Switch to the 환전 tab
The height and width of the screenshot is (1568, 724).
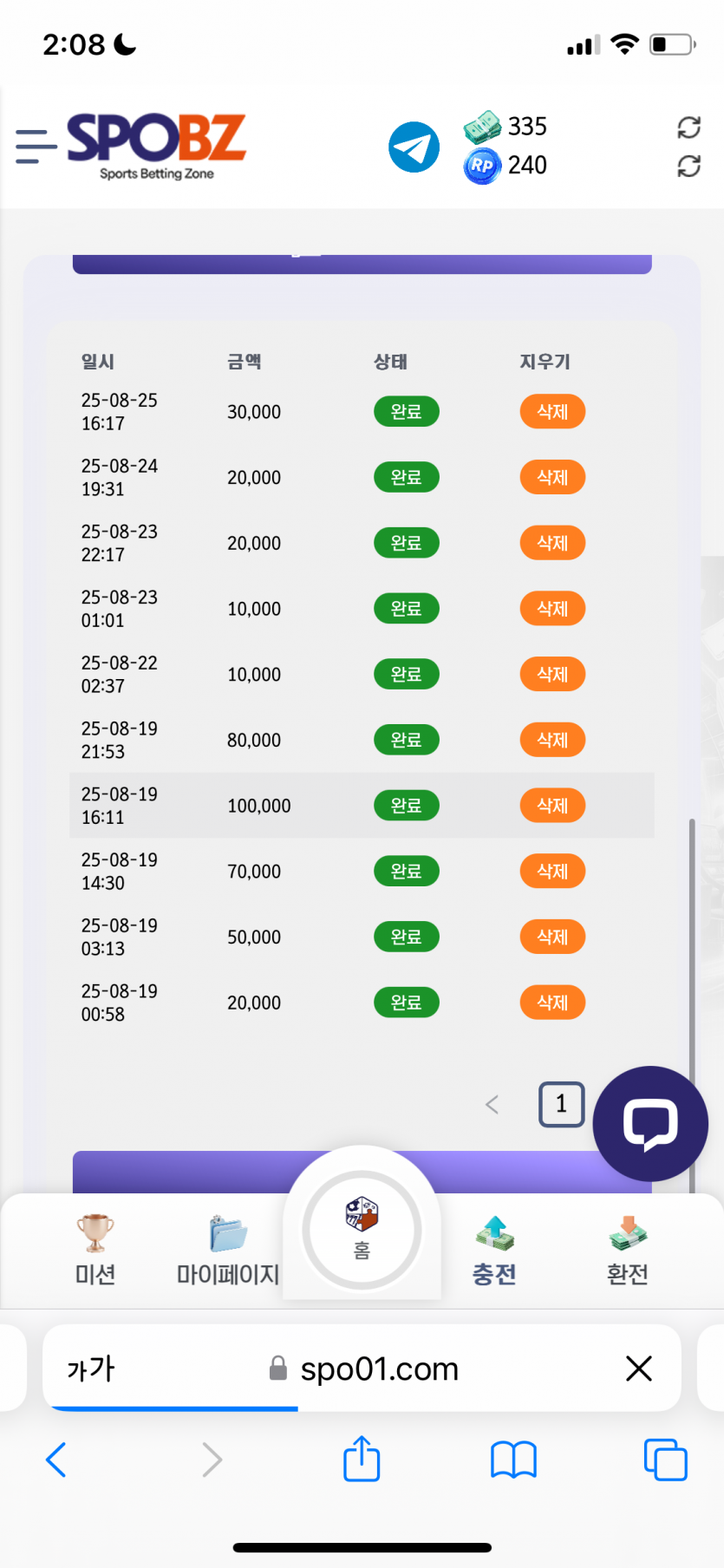[628, 1251]
